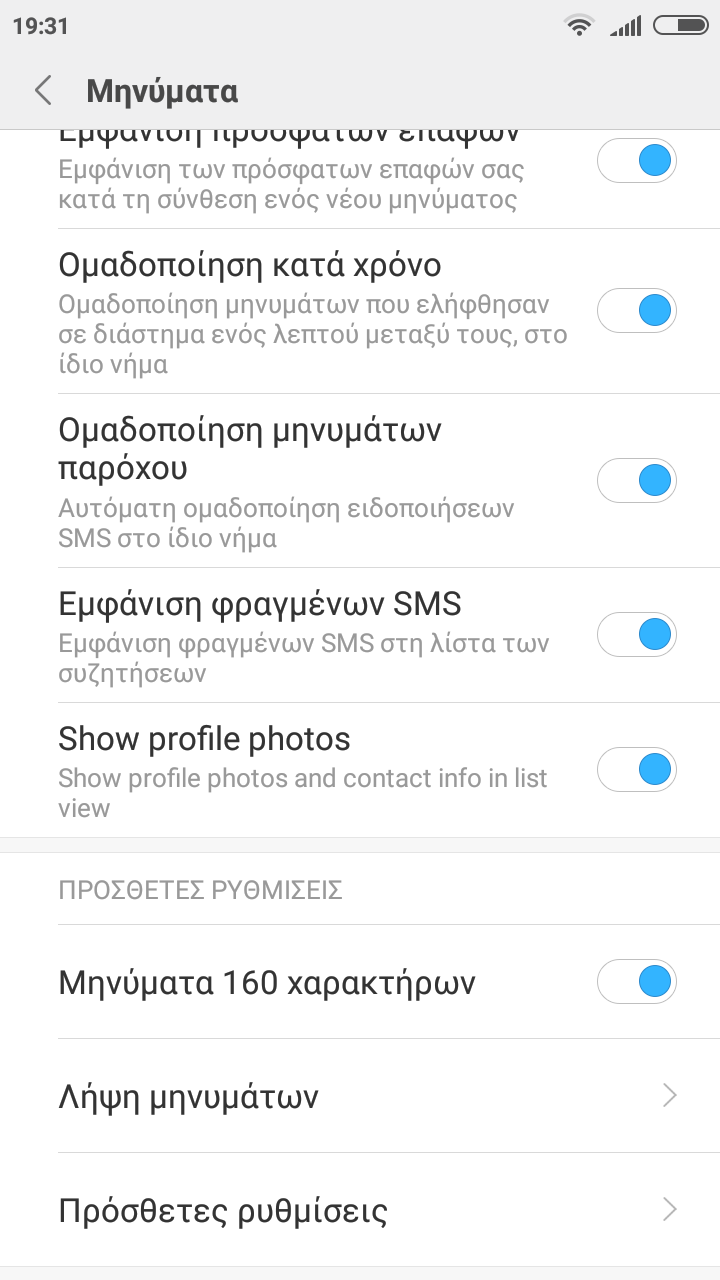Open Πρόσθετες ρυθμίσεις row
Screen dimensions: 720x1280
360,1210
